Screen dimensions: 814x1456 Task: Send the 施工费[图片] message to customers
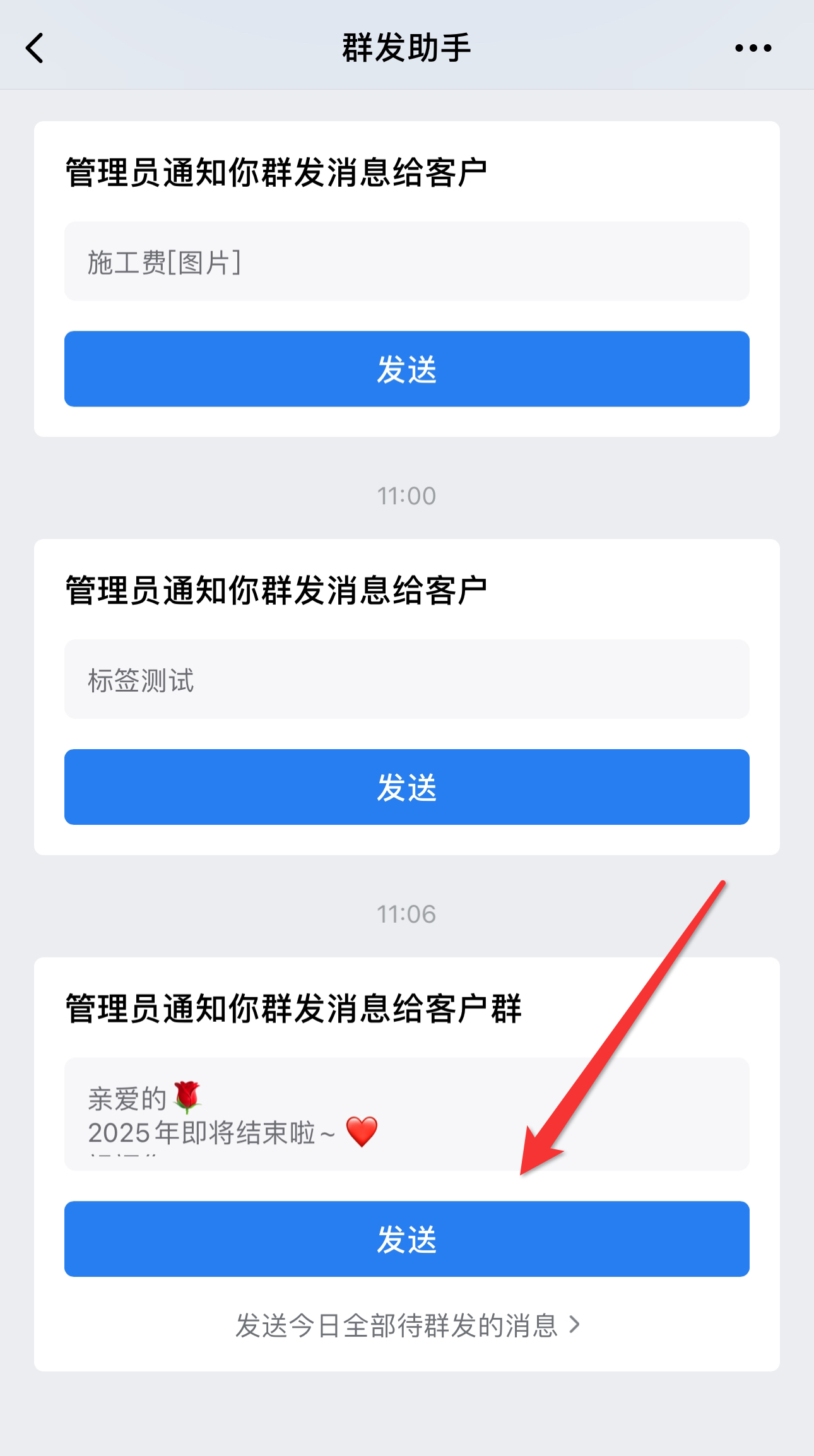406,369
